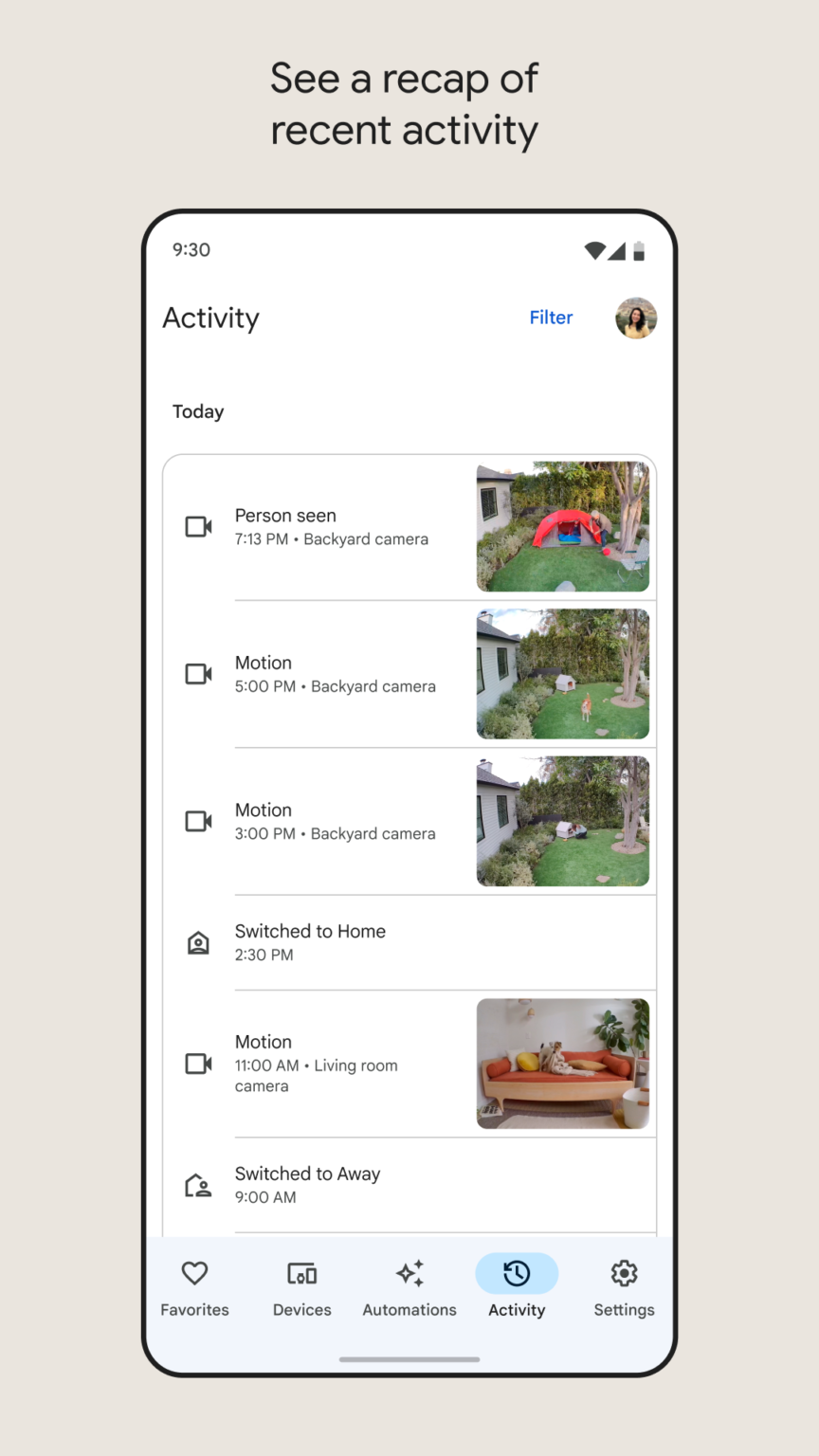Tap the user profile avatar
The height and width of the screenshot is (1456, 819).
pyautogui.click(x=636, y=318)
